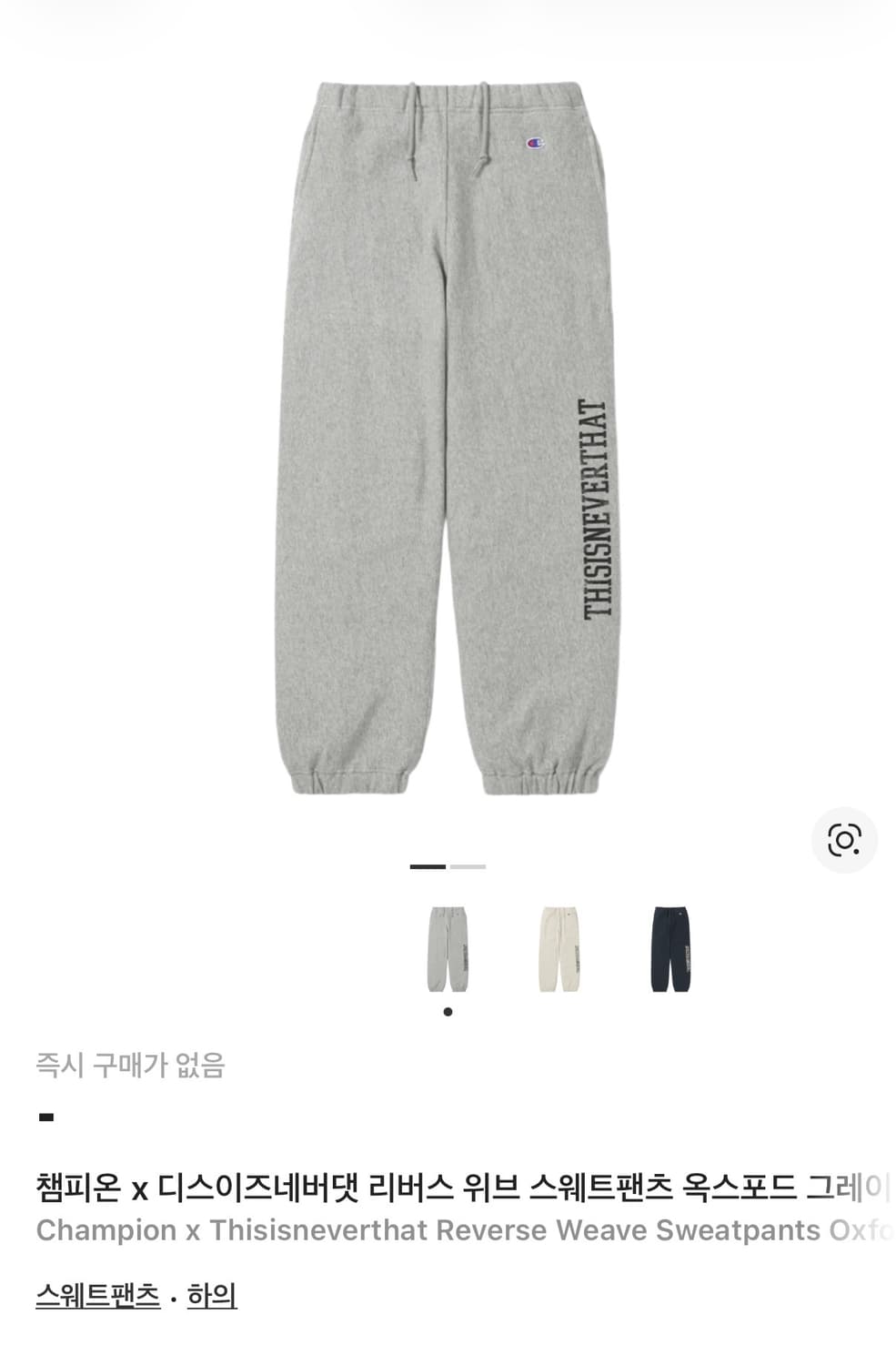
Task: Click the selection dot under the grey thumbnail
Action: point(448,1010)
